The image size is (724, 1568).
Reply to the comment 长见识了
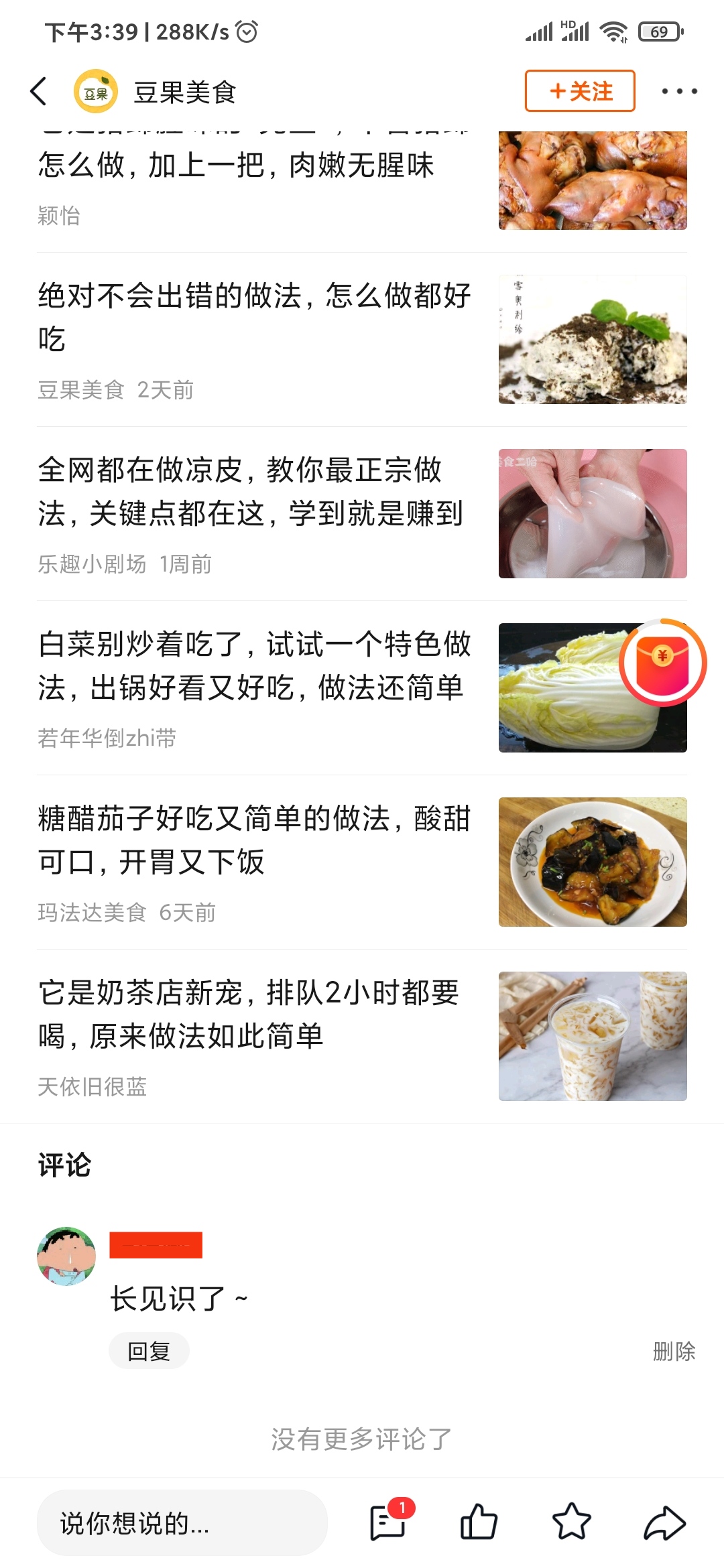click(149, 1351)
